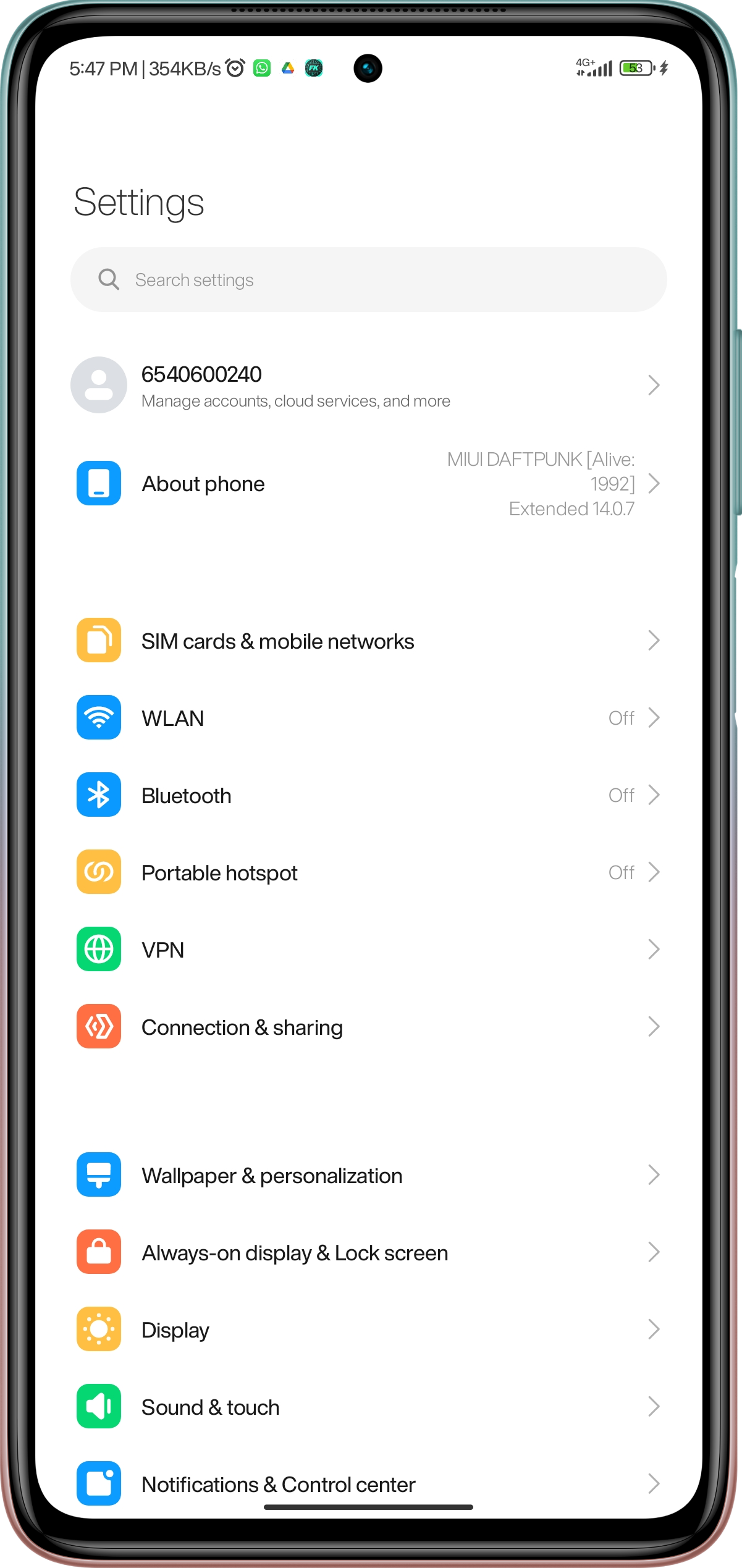Screen dimensions: 742x1568
Task: Open Wallpaper & personalization
Action: point(368,1175)
